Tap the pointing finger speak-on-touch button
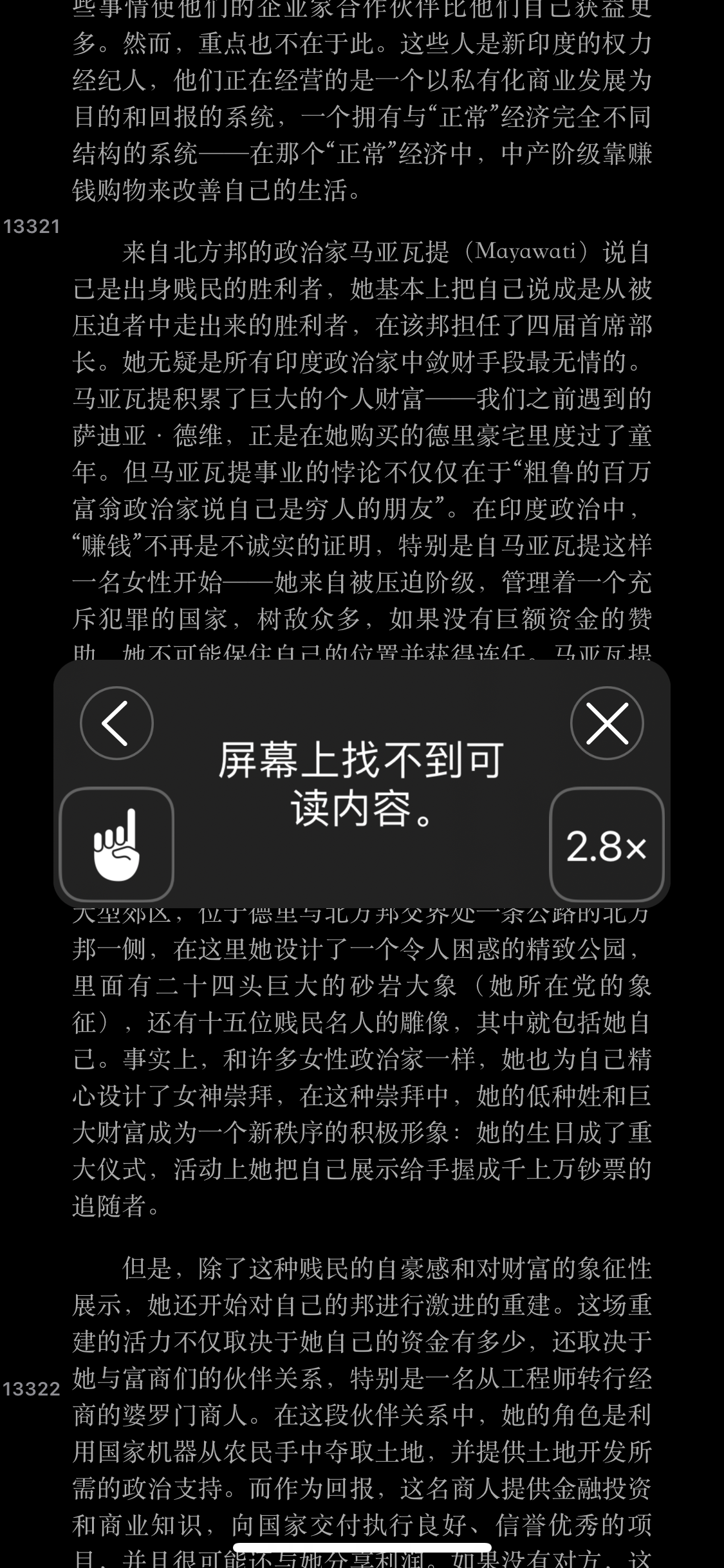724x1568 pixels. (x=116, y=844)
